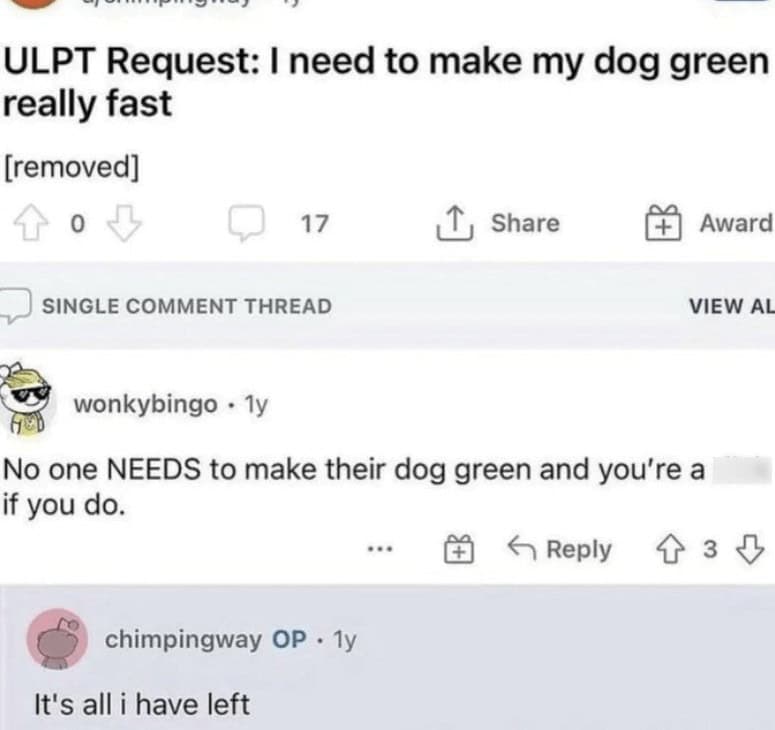Open chimpingway's profile
Screen dimensions: 775x730
(x=183, y=638)
